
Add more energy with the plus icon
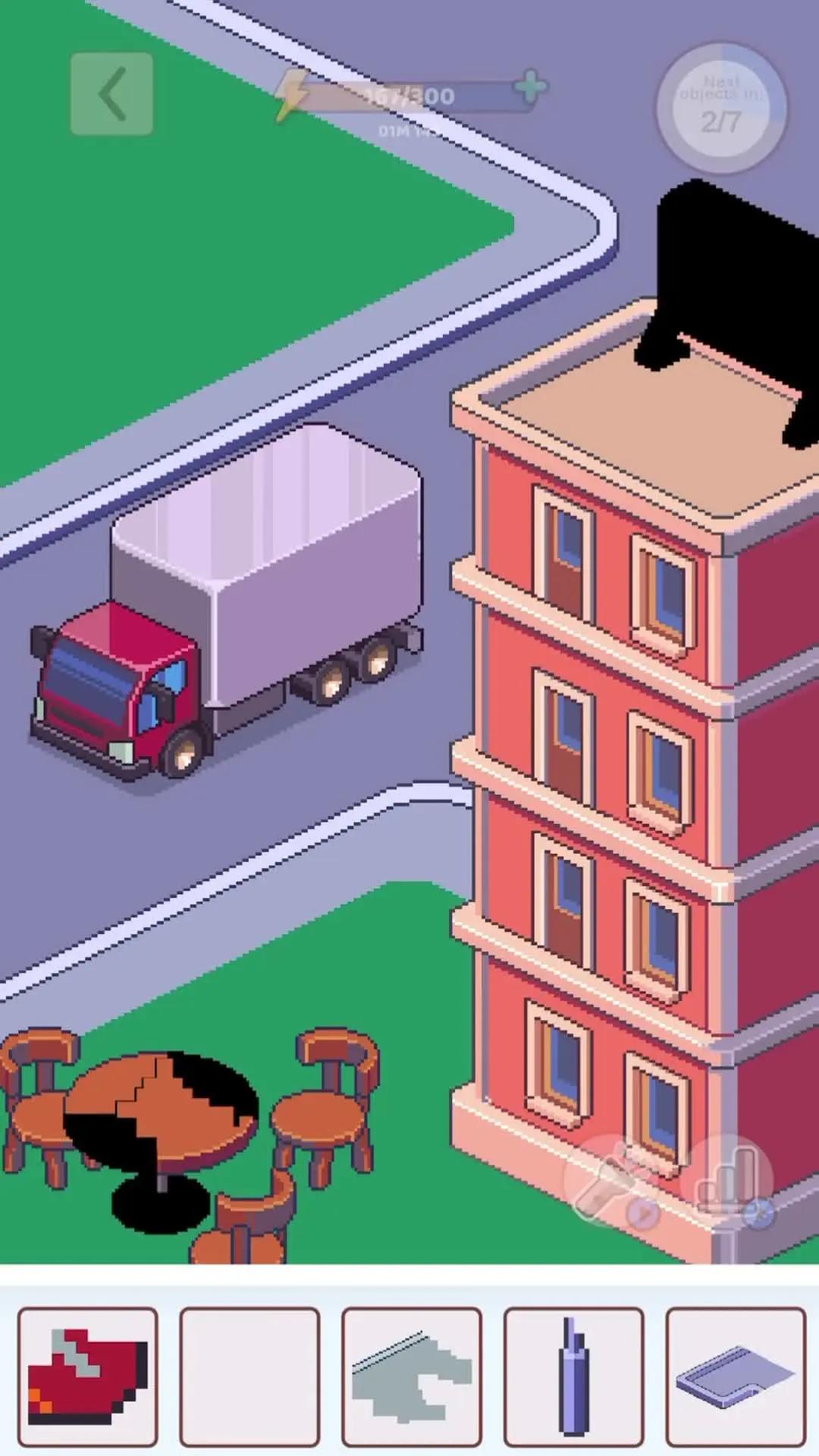click(530, 87)
